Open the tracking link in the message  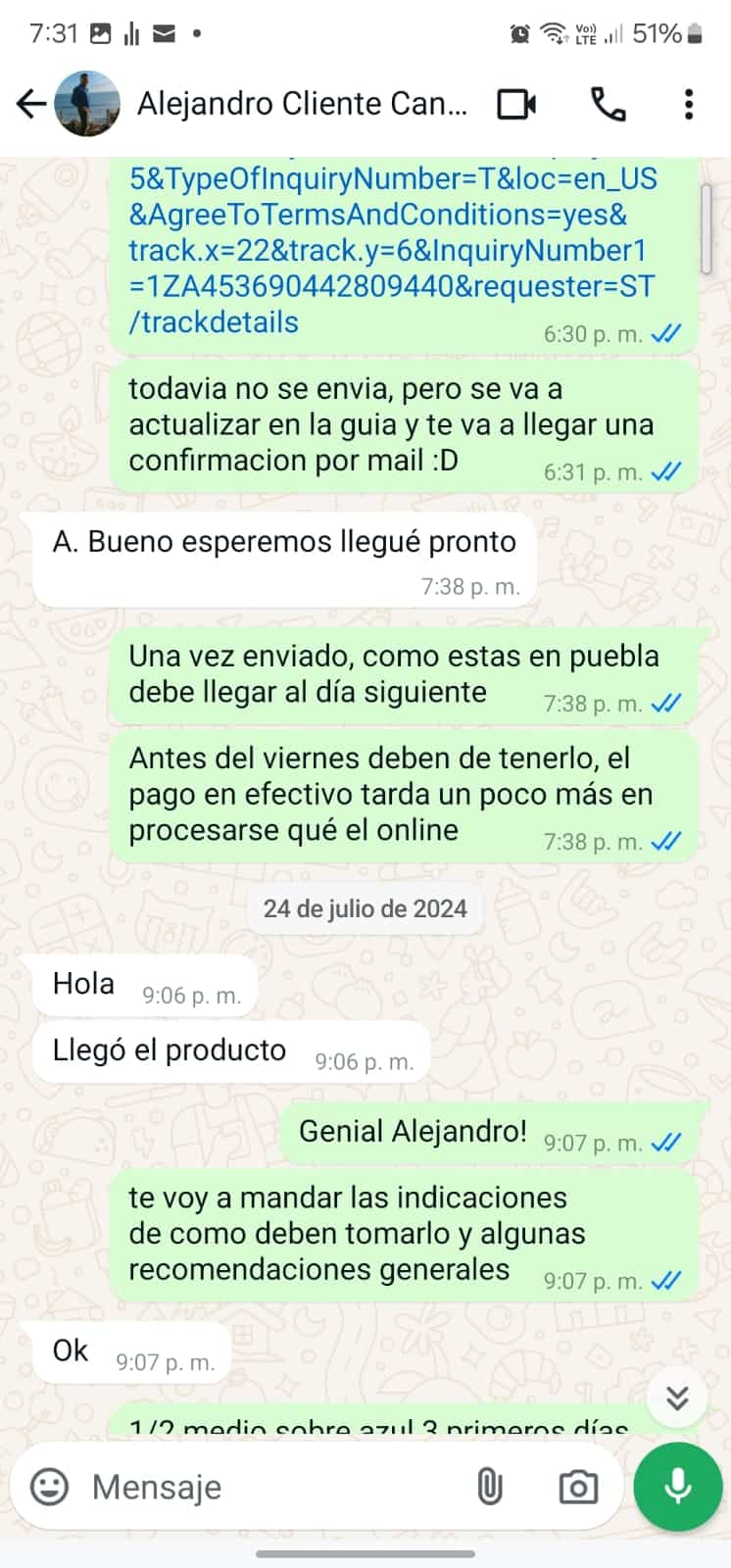(392, 250)
